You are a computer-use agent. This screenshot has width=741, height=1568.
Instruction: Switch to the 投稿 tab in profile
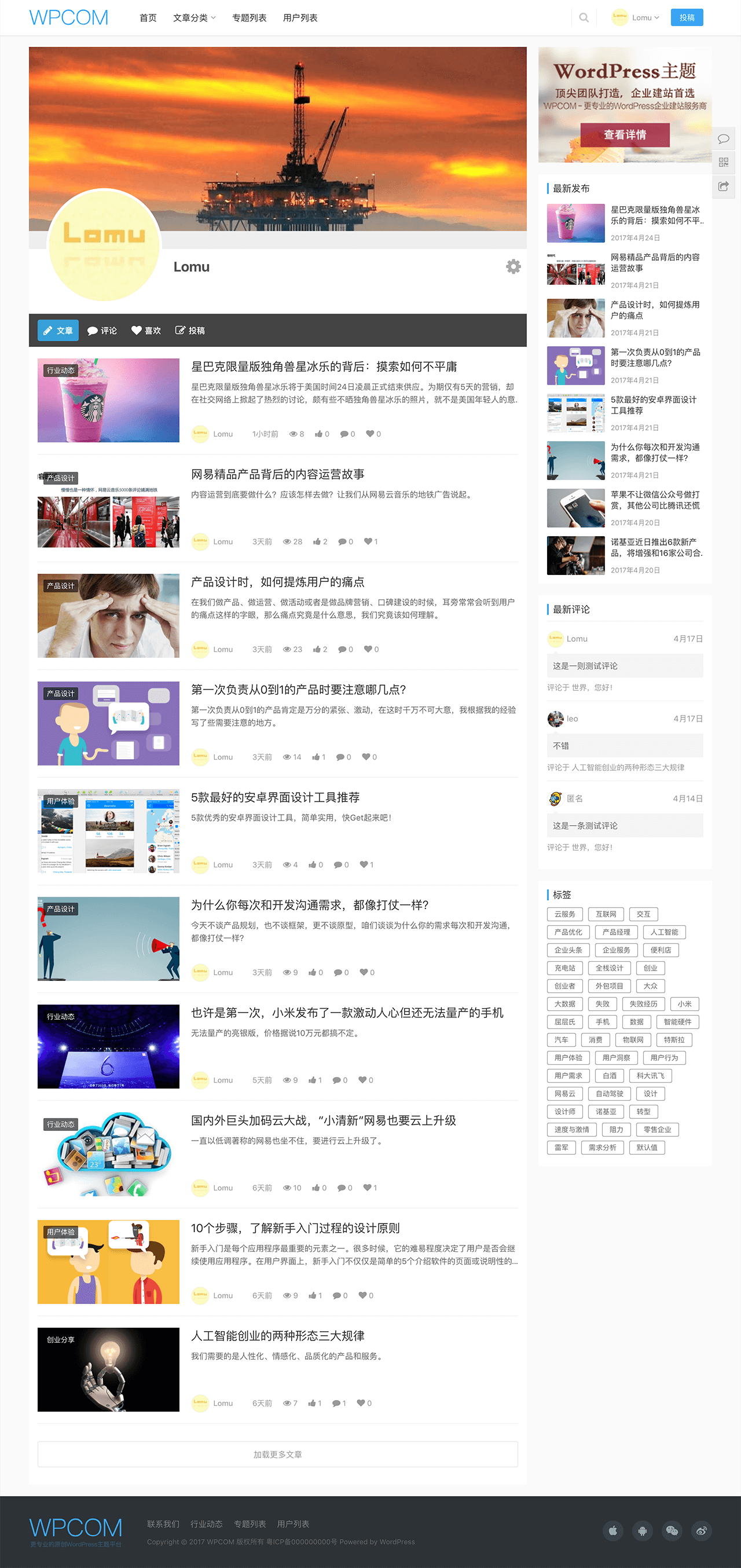(190, 331)
